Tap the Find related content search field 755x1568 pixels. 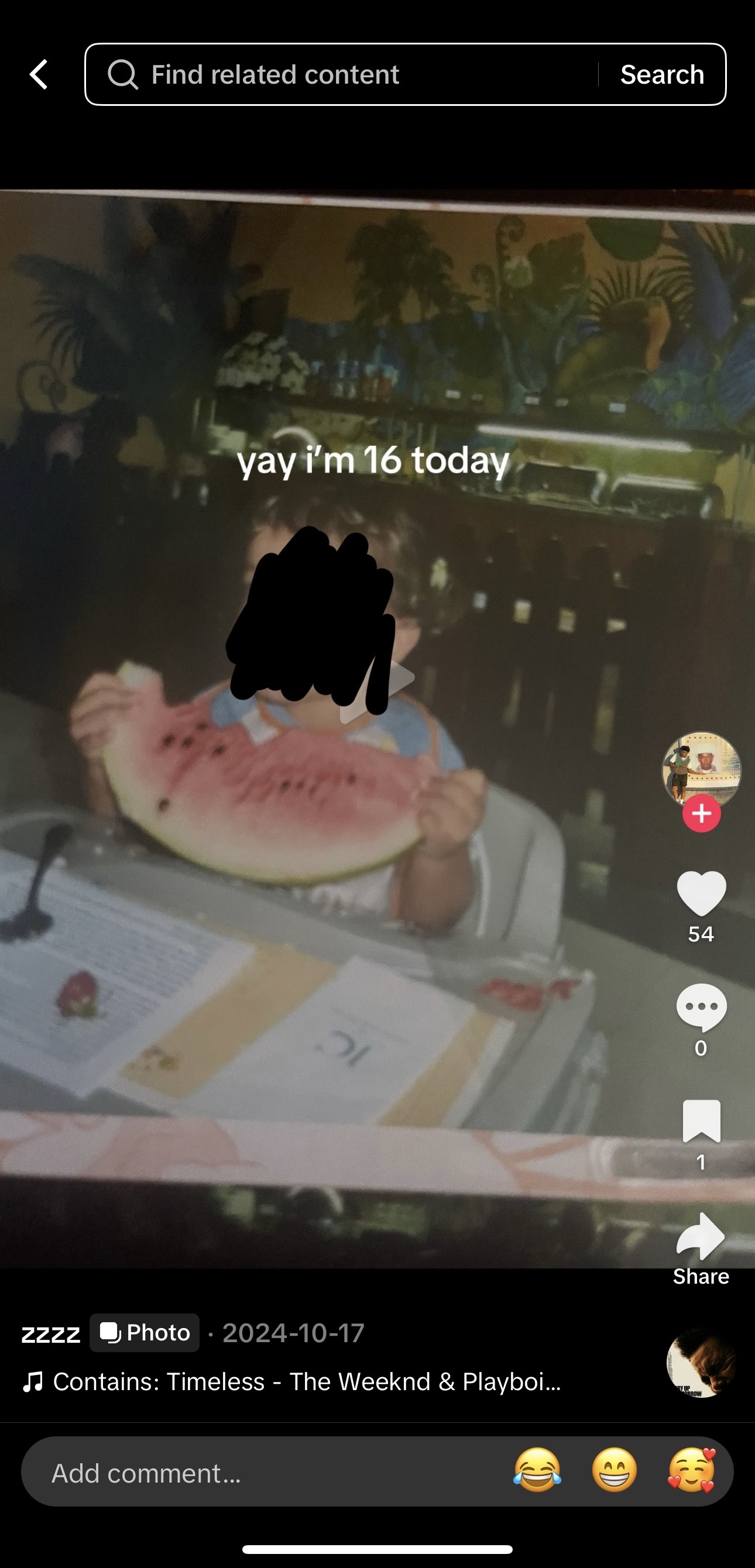tap(341, 74)
